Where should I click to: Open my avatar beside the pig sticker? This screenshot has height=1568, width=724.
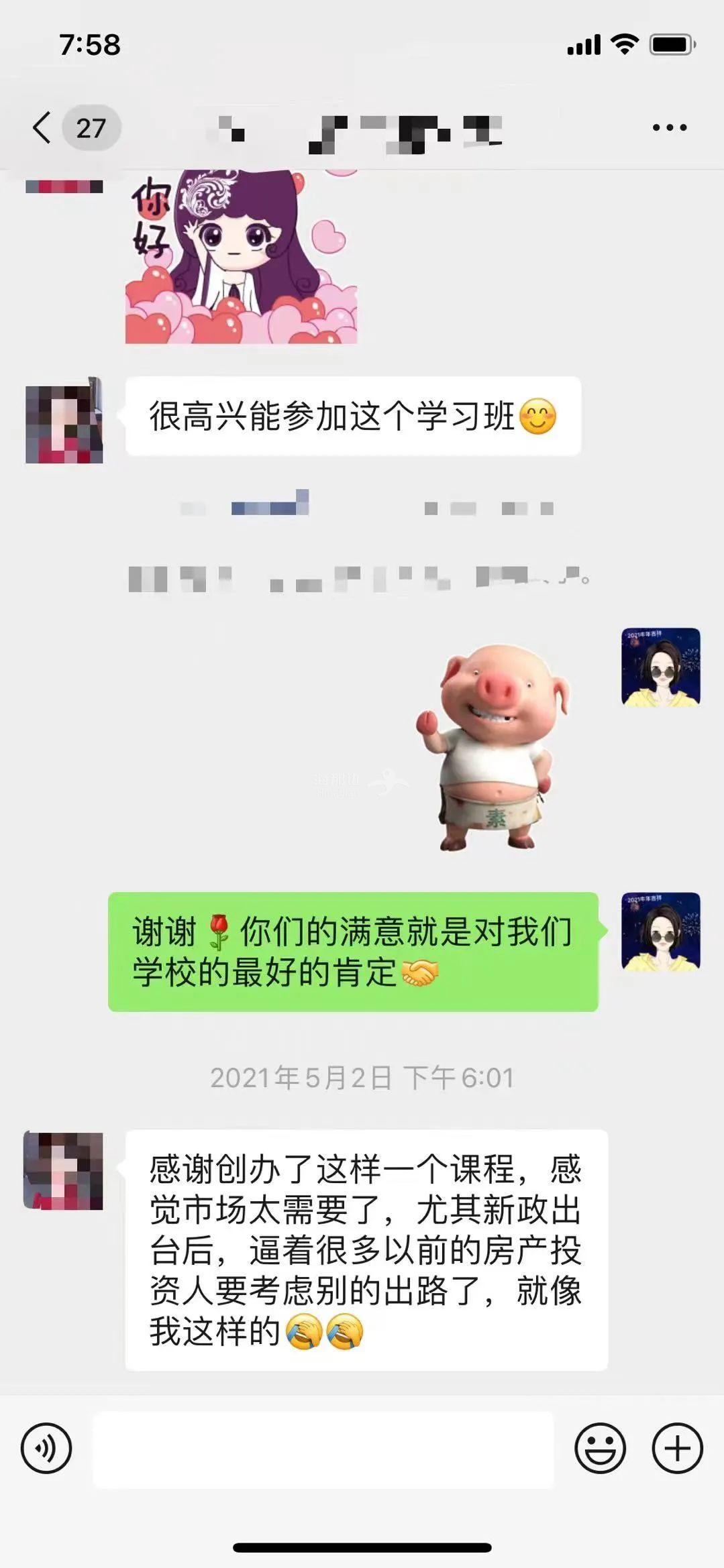coord(661,667)
